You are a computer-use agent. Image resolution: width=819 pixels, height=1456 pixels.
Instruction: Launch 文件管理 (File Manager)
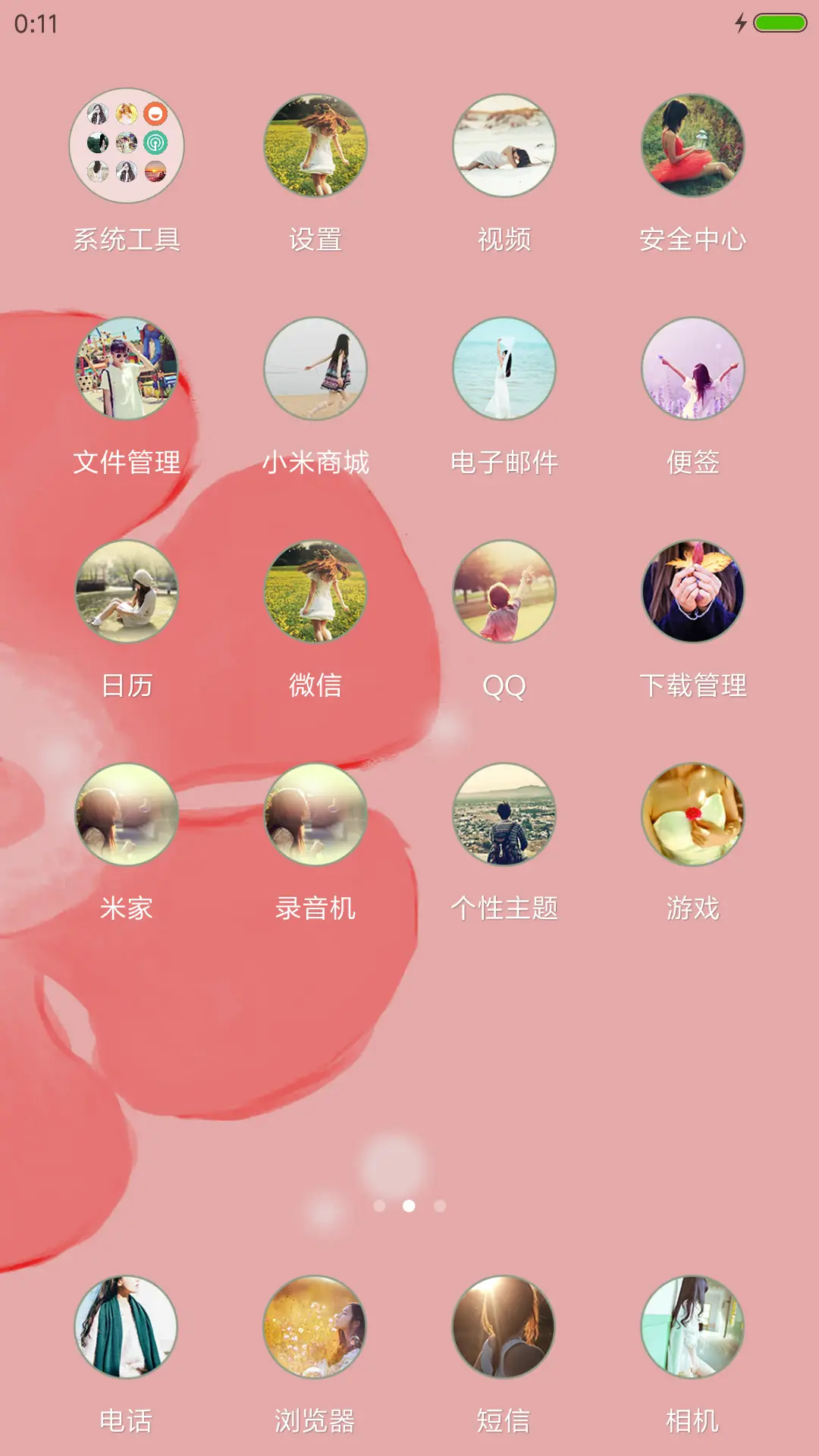point(125,370)
